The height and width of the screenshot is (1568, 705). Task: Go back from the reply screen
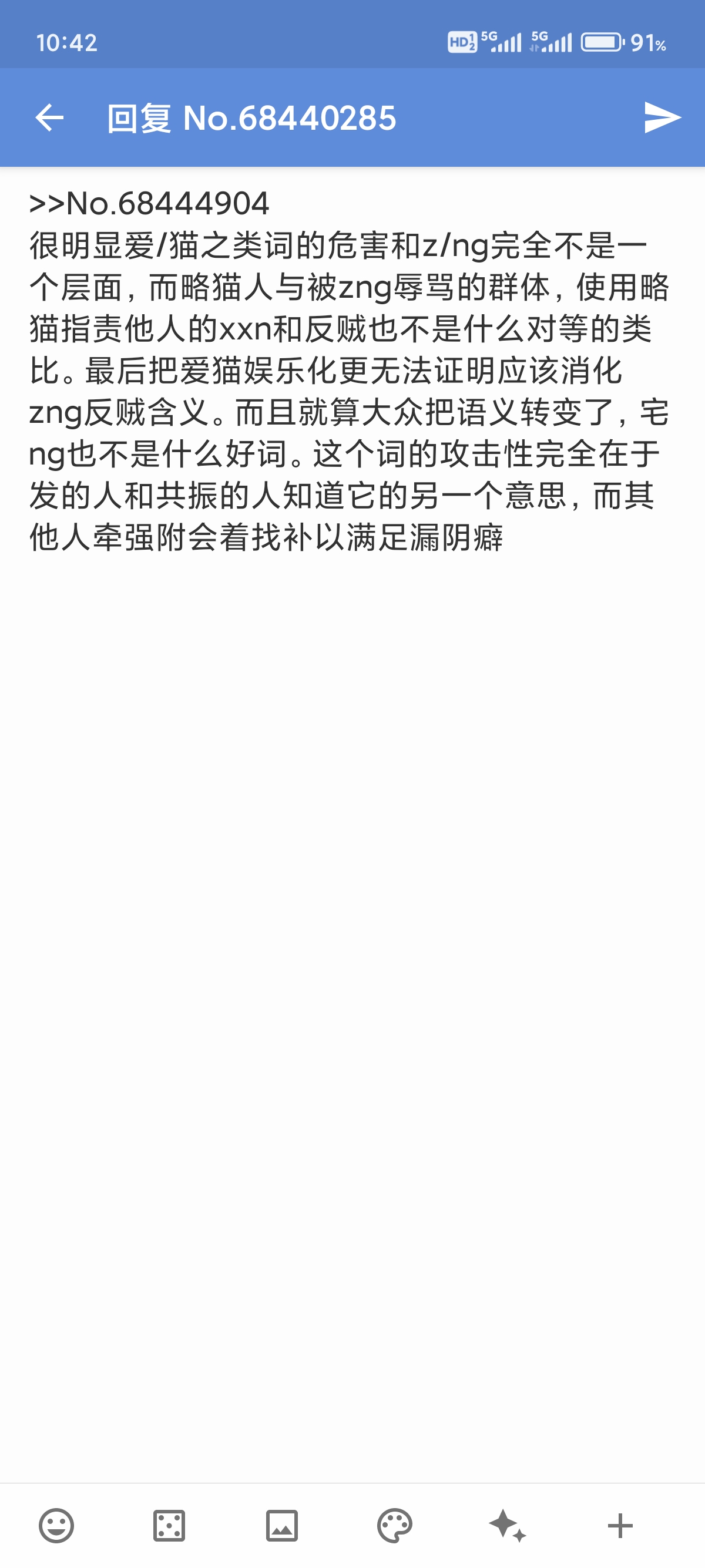tap(49, 117)
